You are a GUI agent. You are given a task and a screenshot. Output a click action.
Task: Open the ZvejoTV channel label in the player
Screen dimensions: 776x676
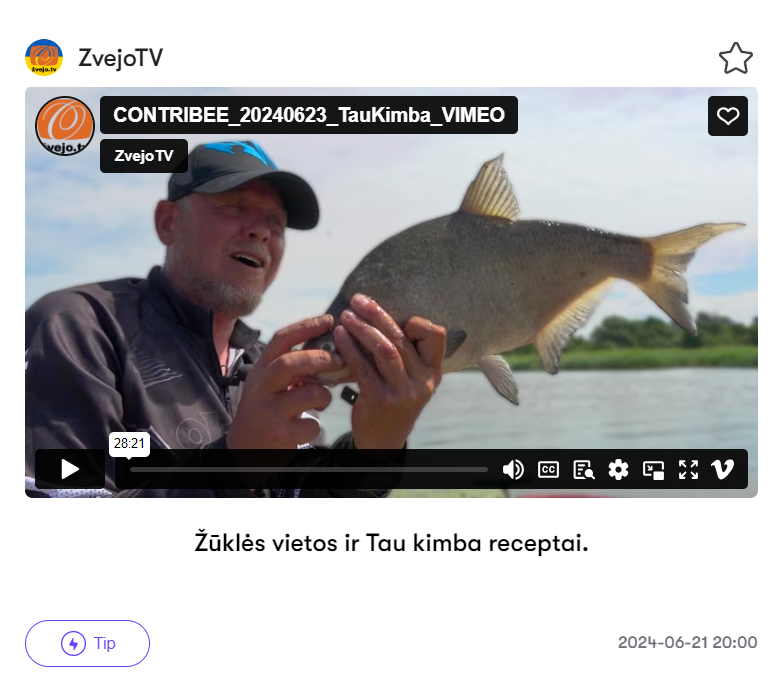pyautogui.click(x=144, y=156)
